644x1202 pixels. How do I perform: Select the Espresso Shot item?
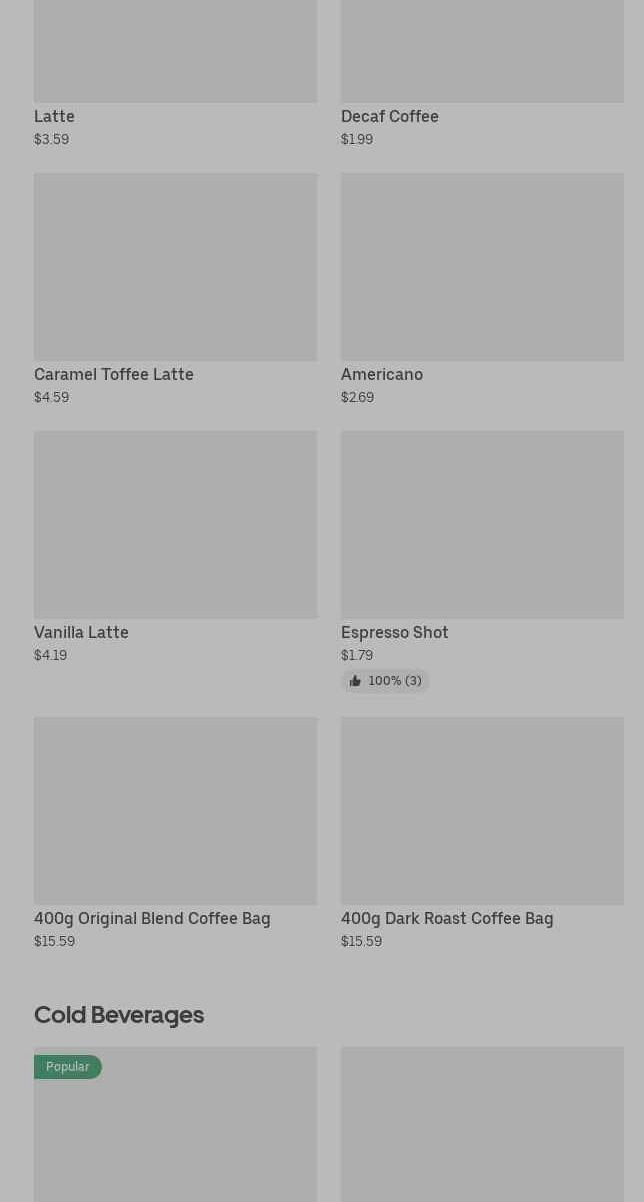pos(482,562)
